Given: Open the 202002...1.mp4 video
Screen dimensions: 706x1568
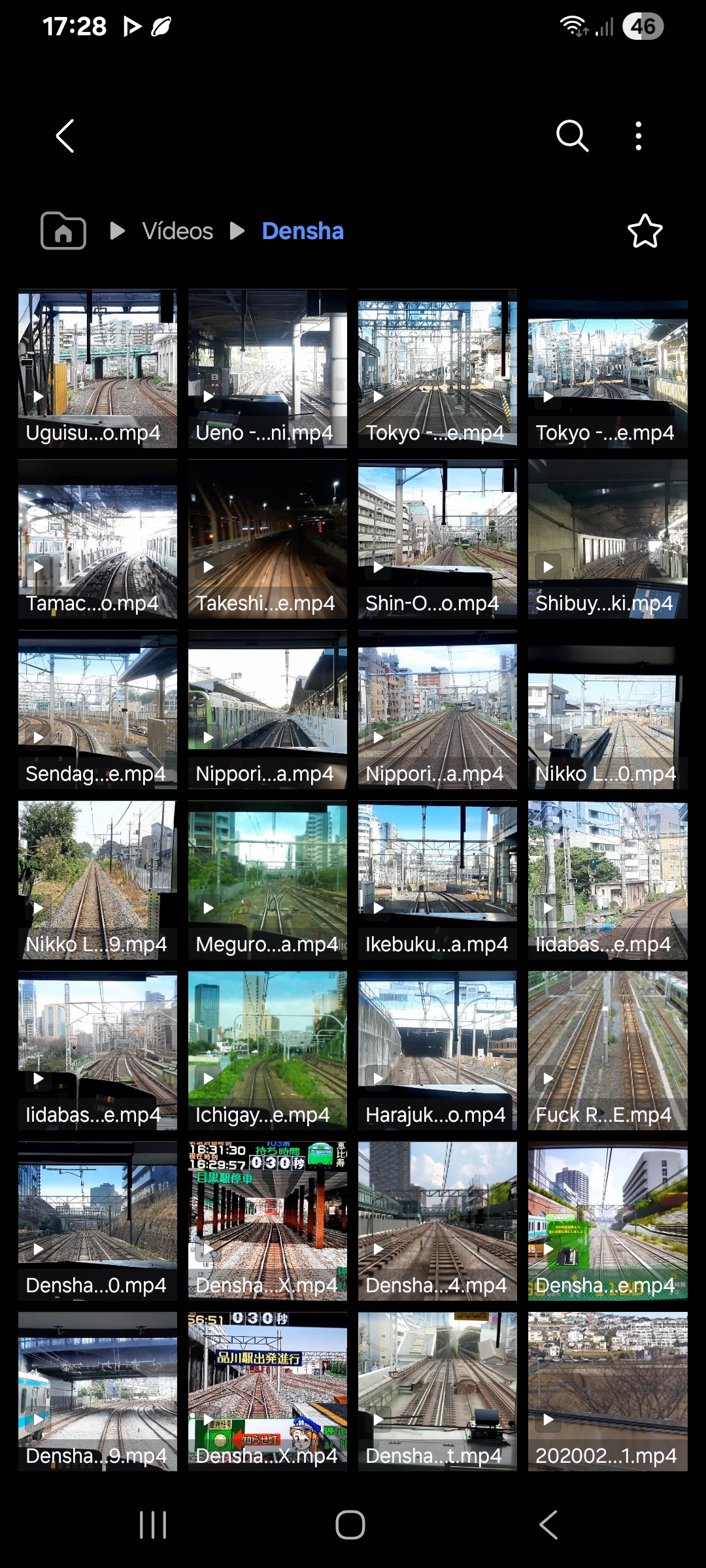Looking at the screenshot, I should coord(607,1392).
